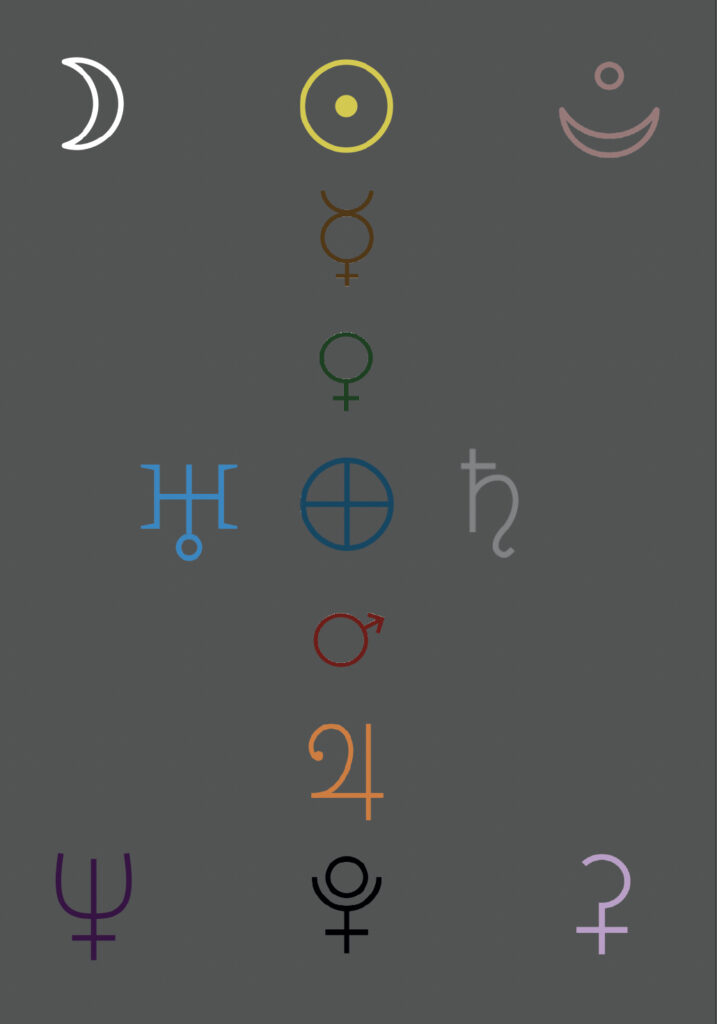Select the black Pluto symbol
Image resolution: width=717 pixels, height=1024 pixels.
tap(346, 901)
